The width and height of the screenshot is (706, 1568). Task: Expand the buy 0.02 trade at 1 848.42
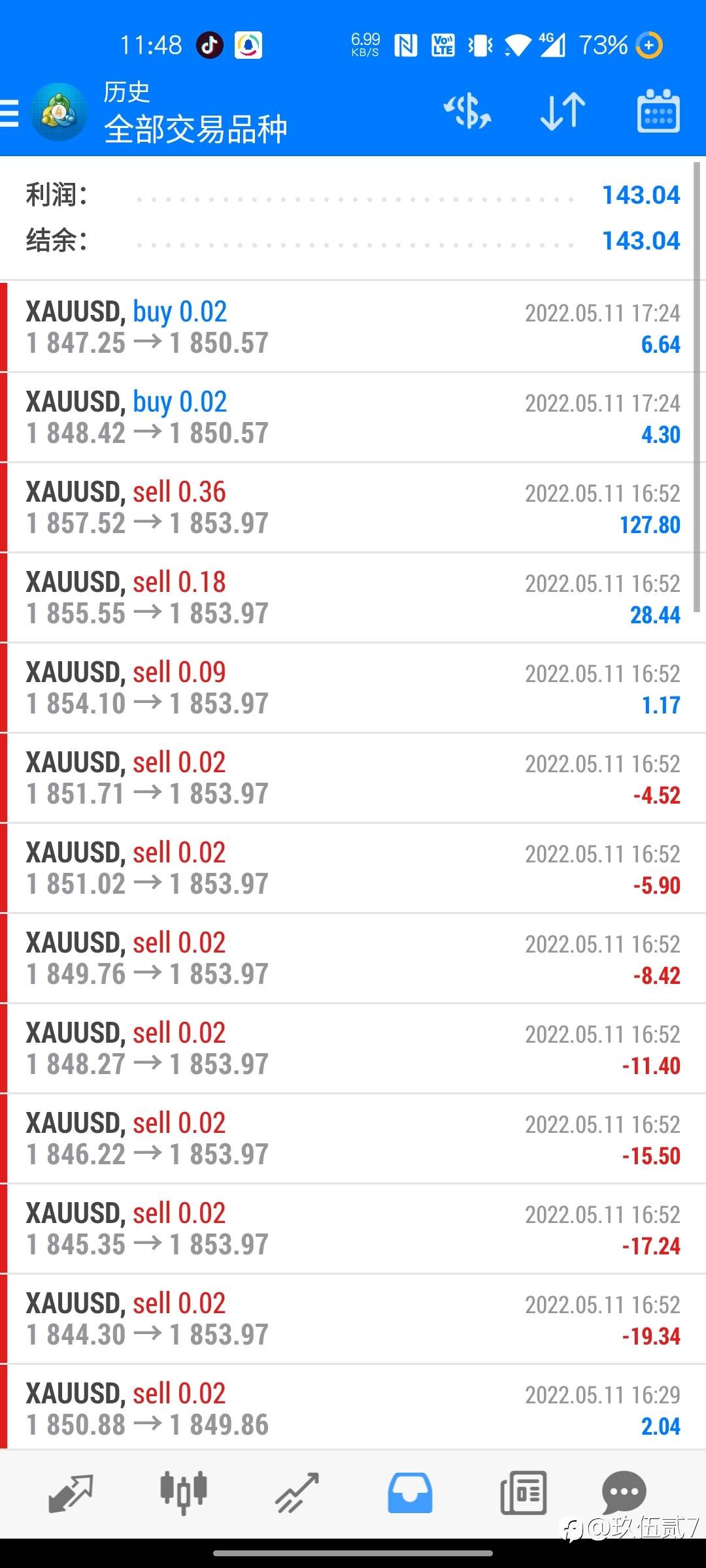353,417
